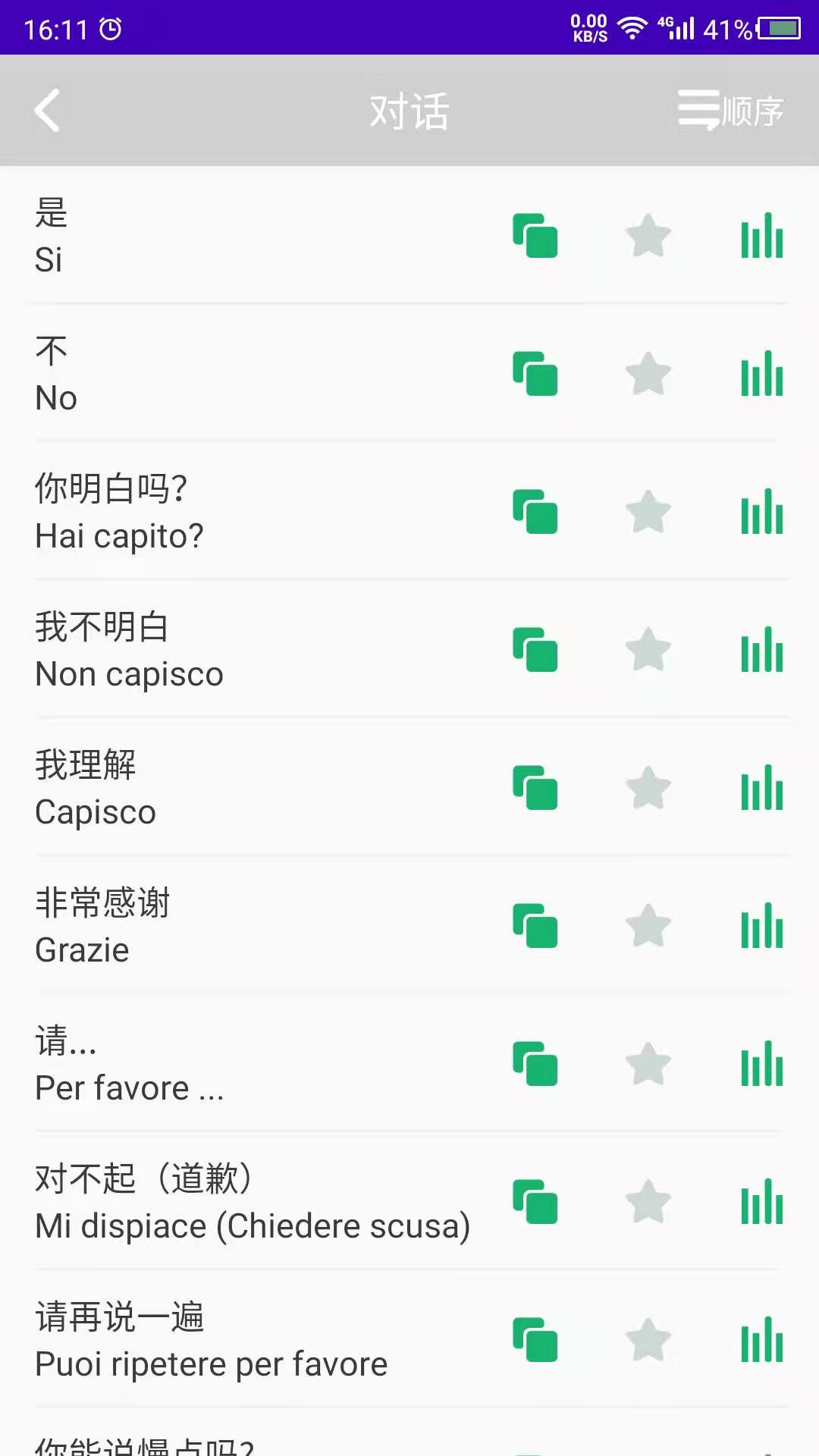
Task: Open the 顺序 sorting menu
Action: click(730, 110)
